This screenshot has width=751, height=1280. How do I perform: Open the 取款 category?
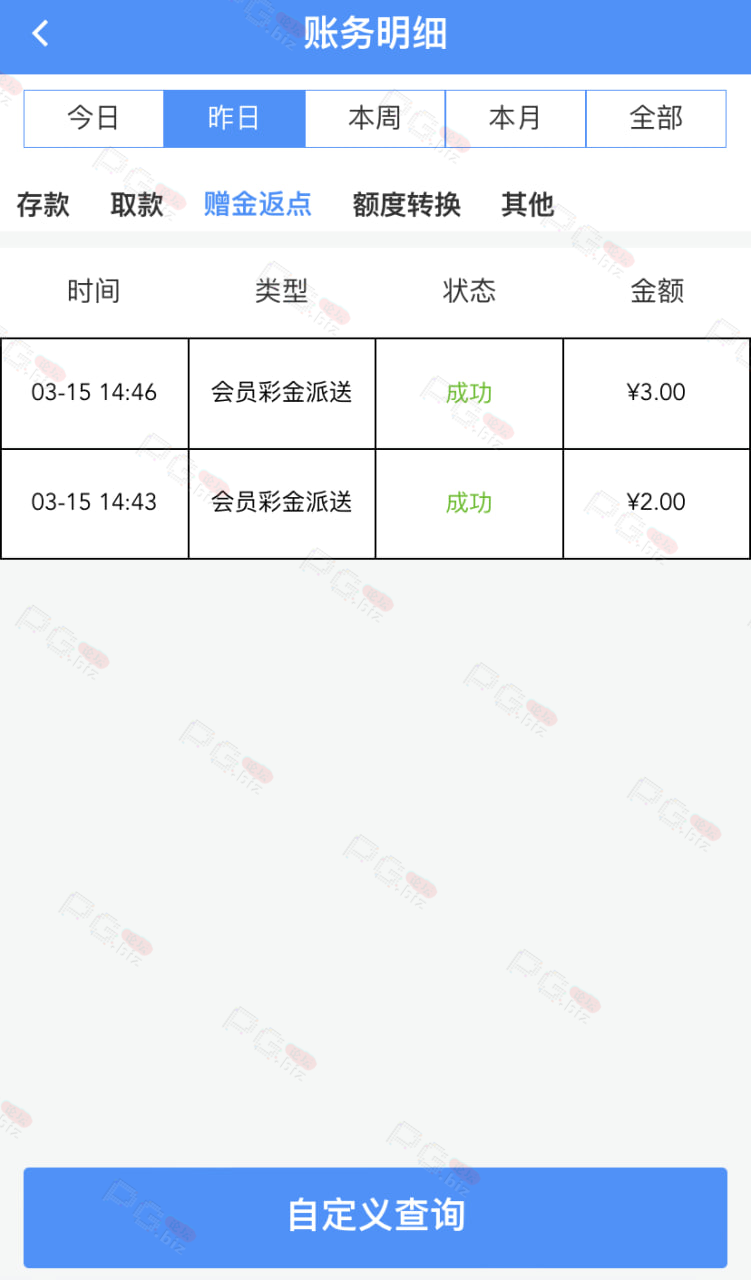tap(137, 205)
